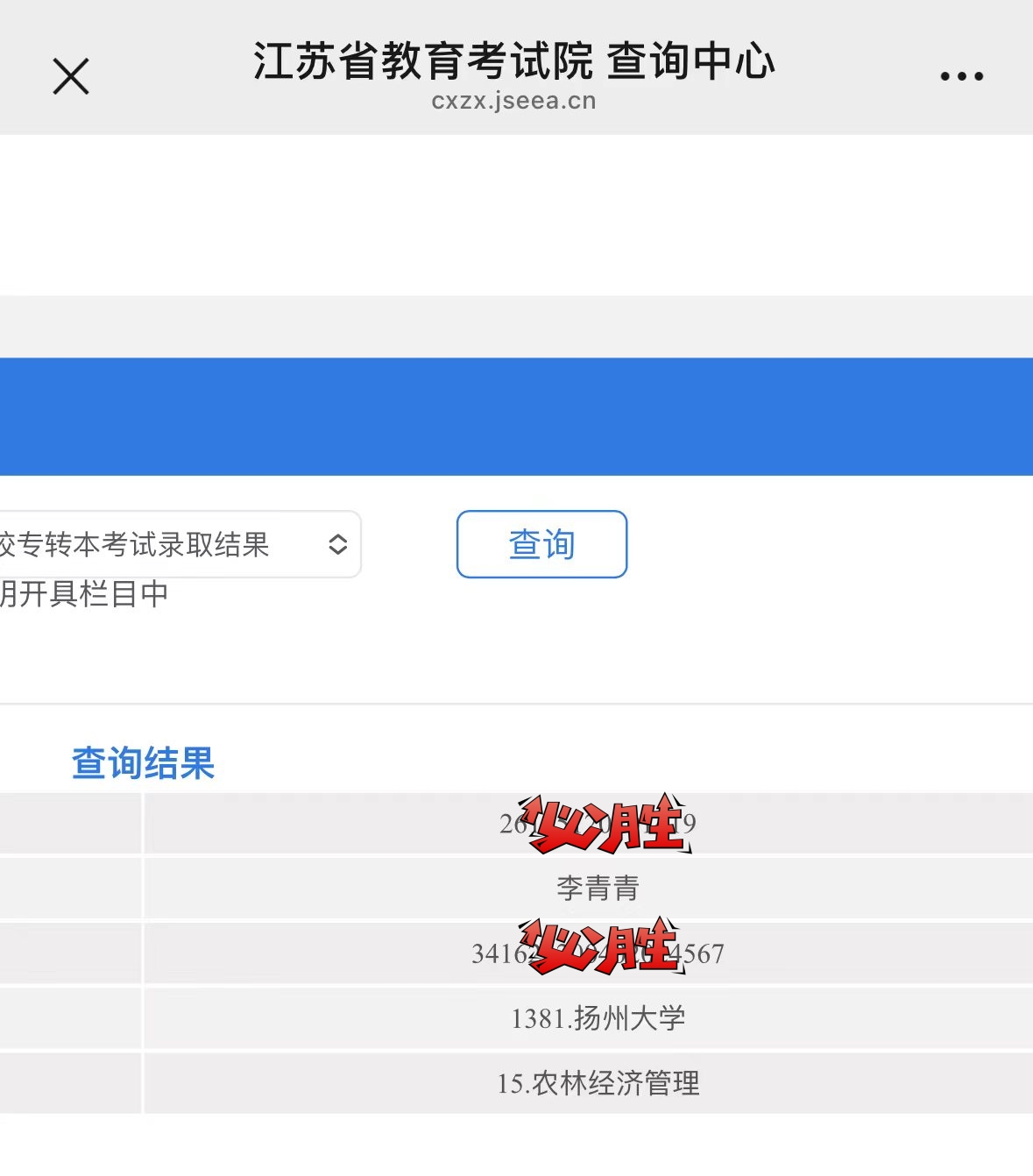Open the three-dot overflow menu
This screenshot has height=1176, width=1033.
pos(961,76)
